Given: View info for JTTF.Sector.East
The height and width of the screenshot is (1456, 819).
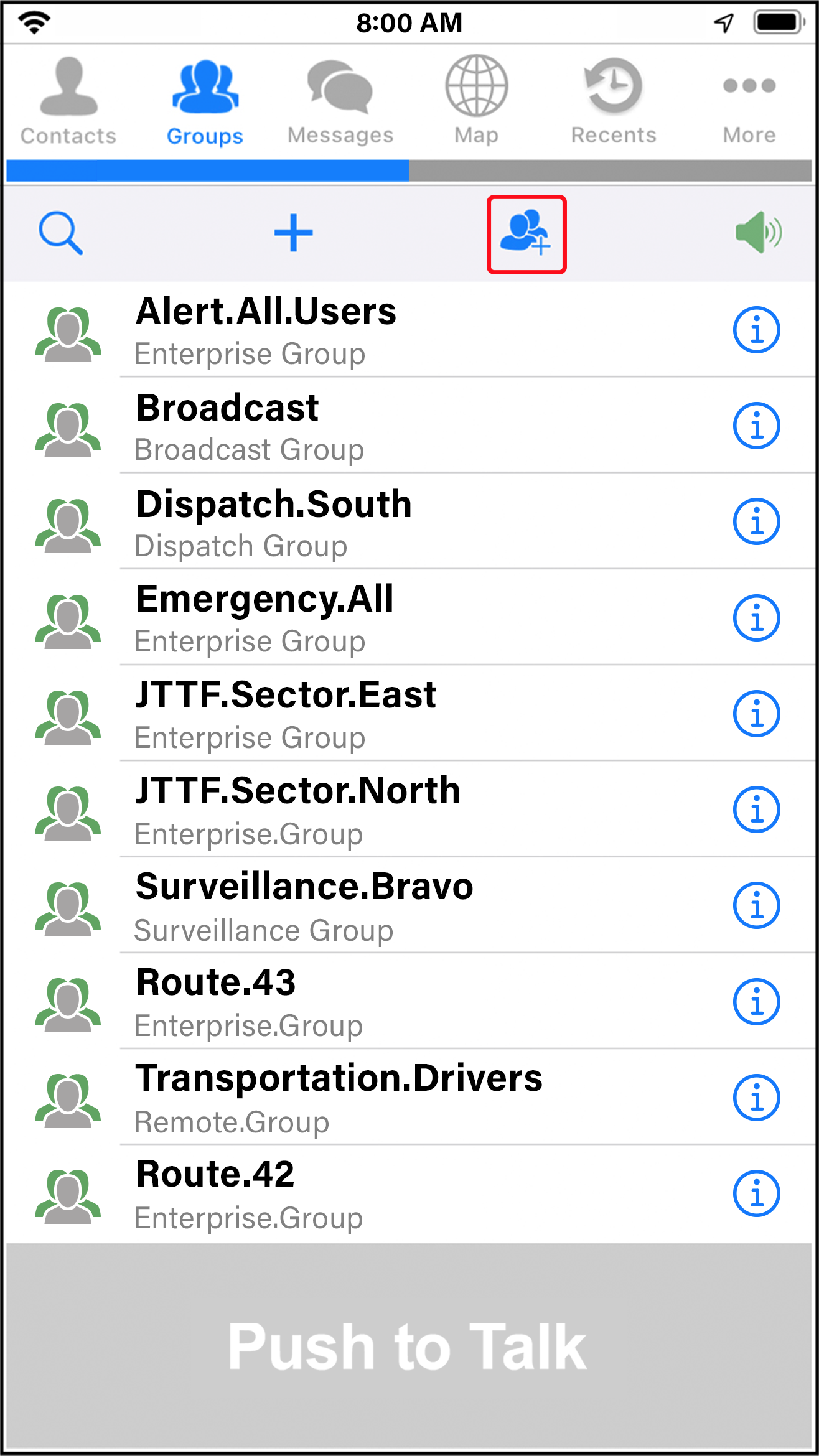Looking at the screenshot, I should [x=756, y=714].
